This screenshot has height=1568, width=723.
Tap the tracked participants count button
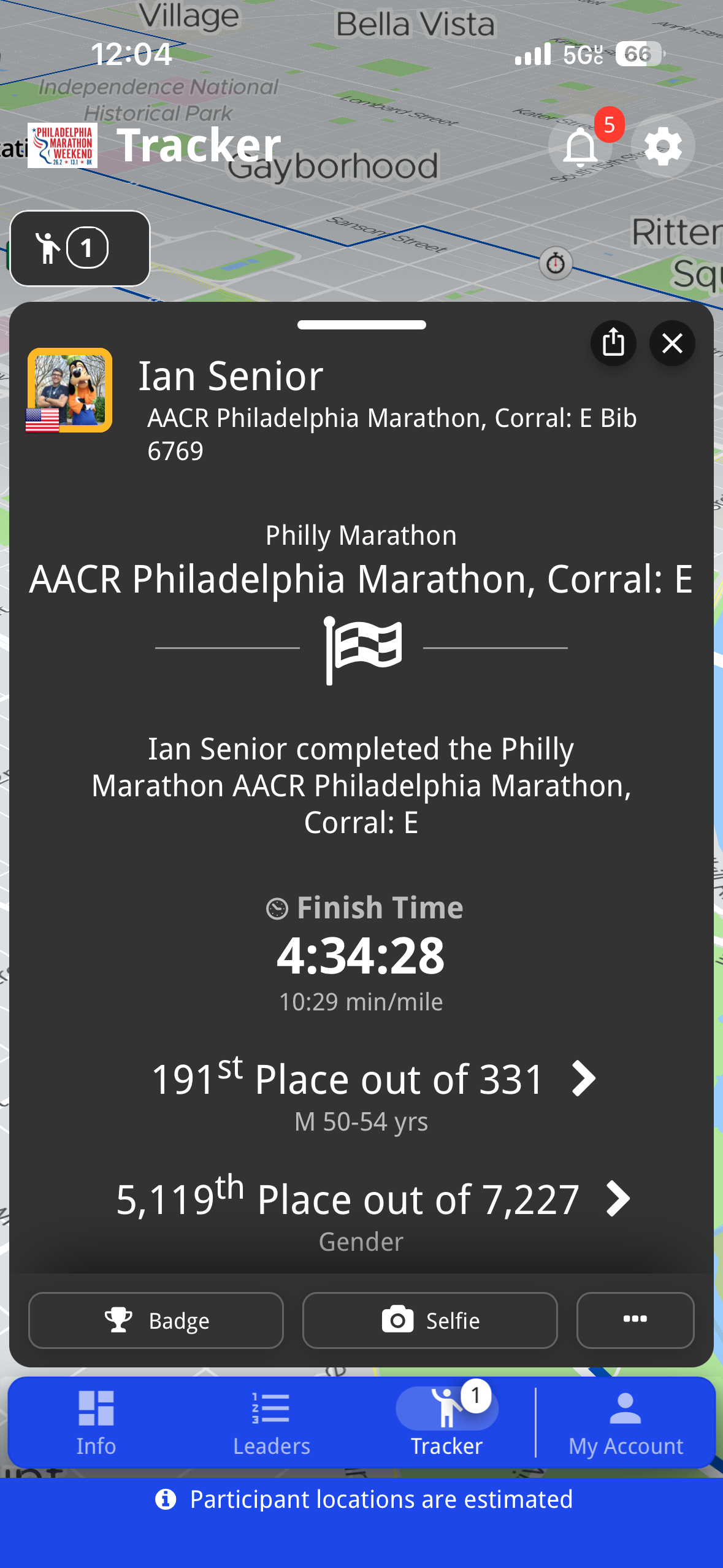pos(80,248)
